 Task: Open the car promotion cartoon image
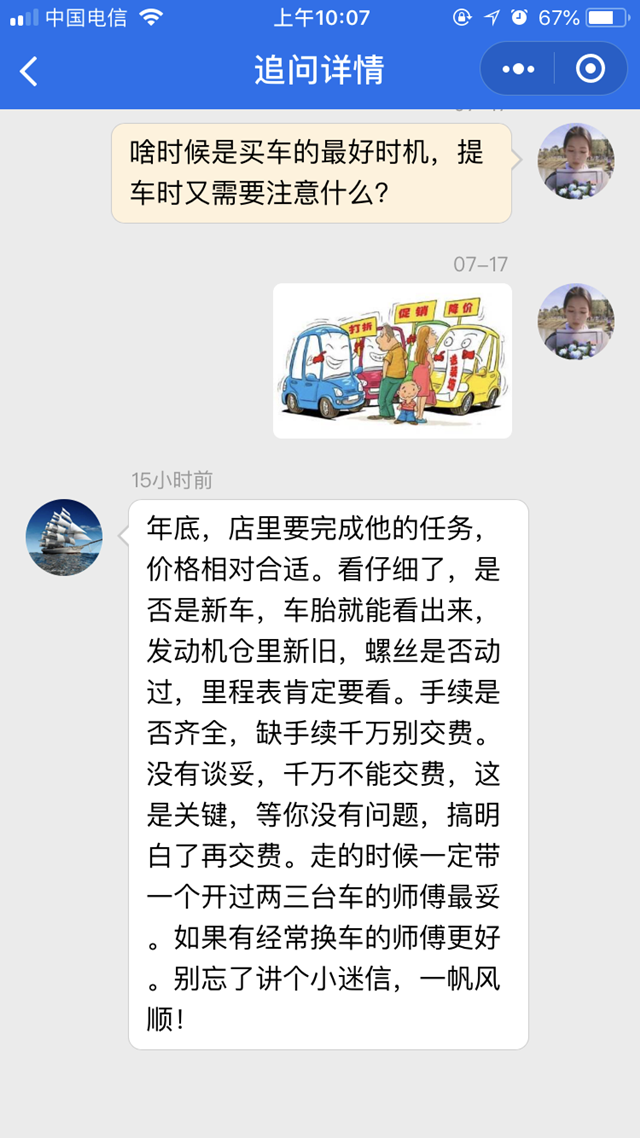pyautogui.click(x=392, y=360)
